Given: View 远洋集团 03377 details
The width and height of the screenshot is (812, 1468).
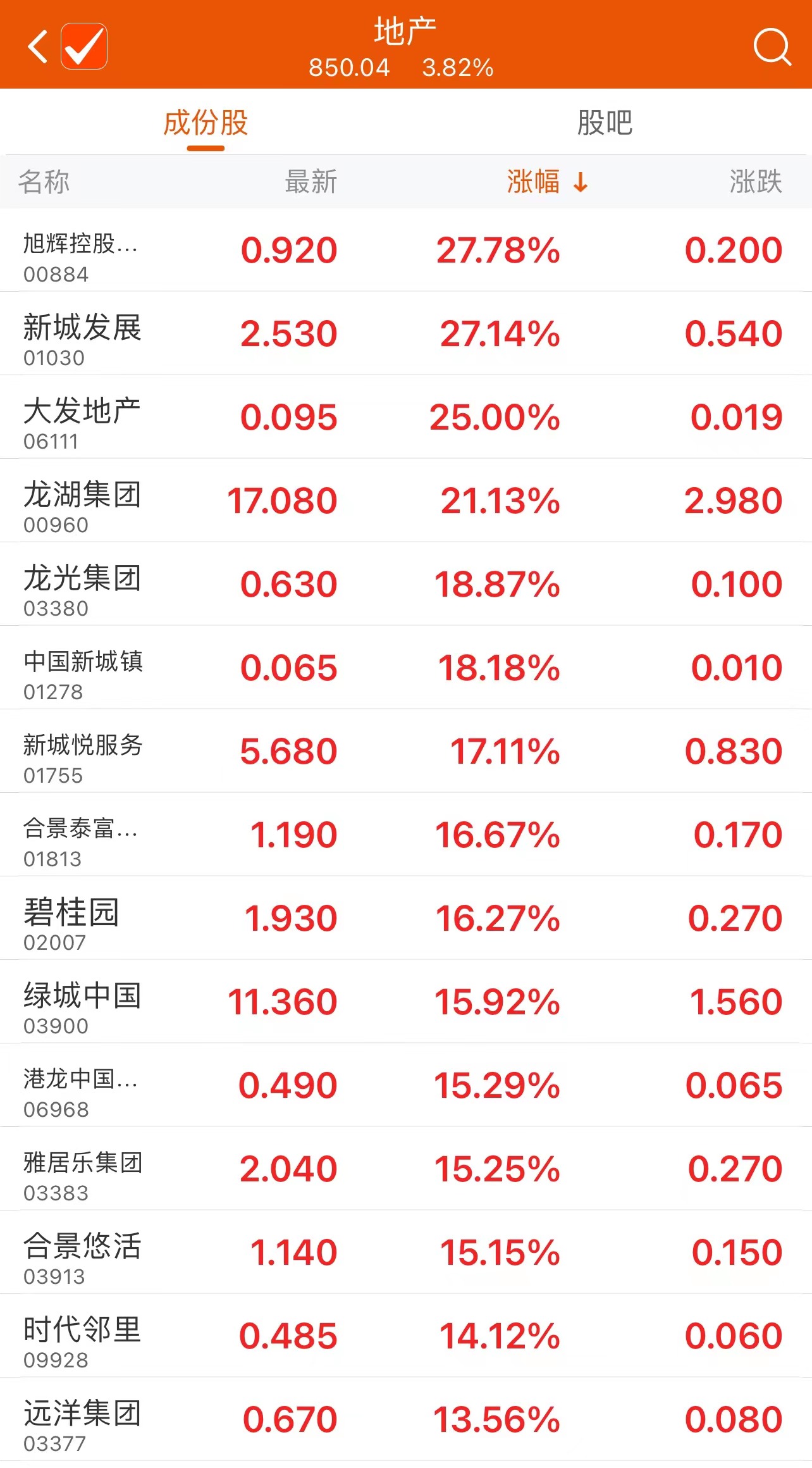Looking at the screenshot, I should point(405,1420).
